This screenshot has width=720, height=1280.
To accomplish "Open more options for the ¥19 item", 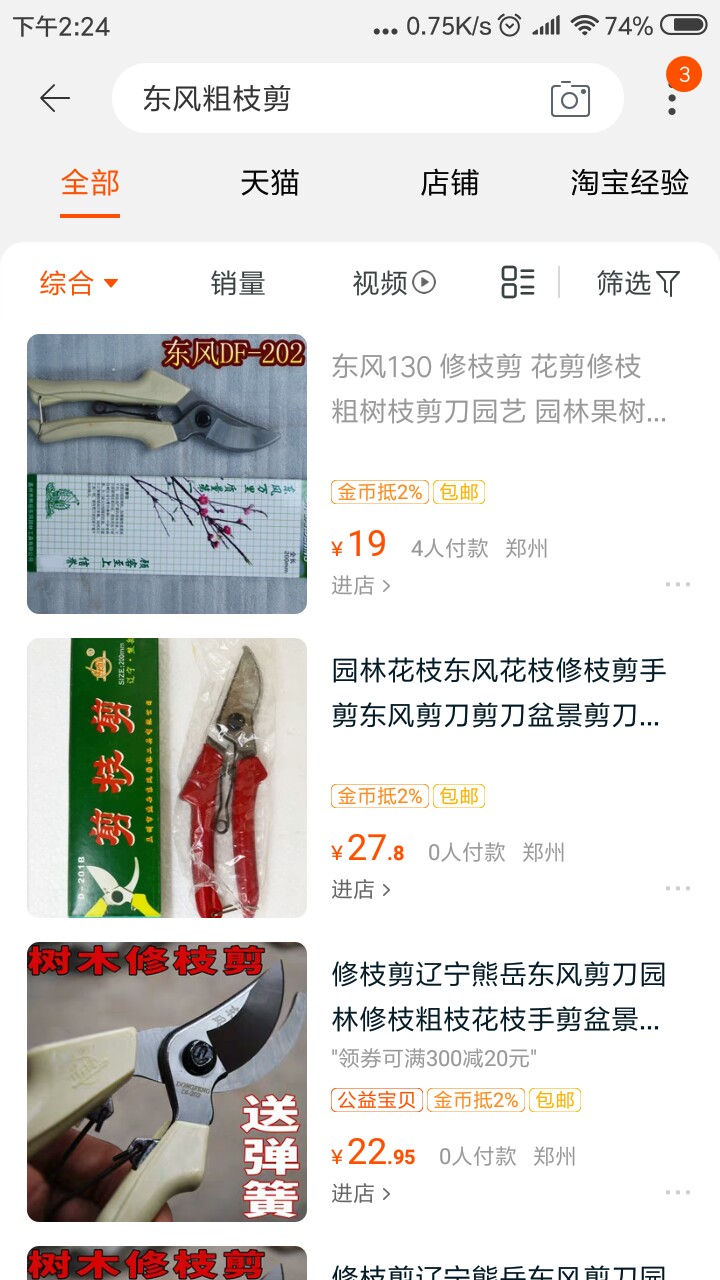I will coord(677,584).
